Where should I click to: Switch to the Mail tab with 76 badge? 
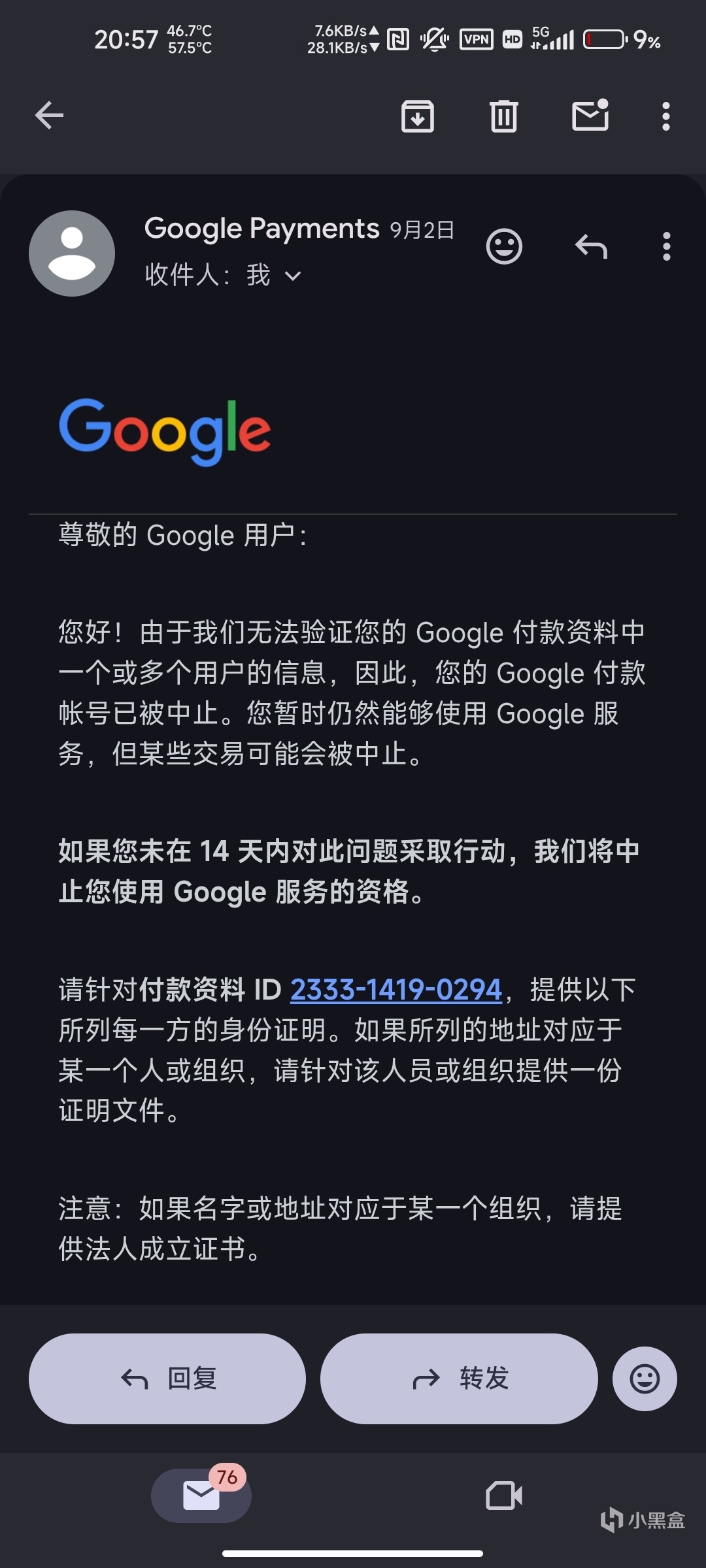pyautogui.click(x=201, y=1495)
